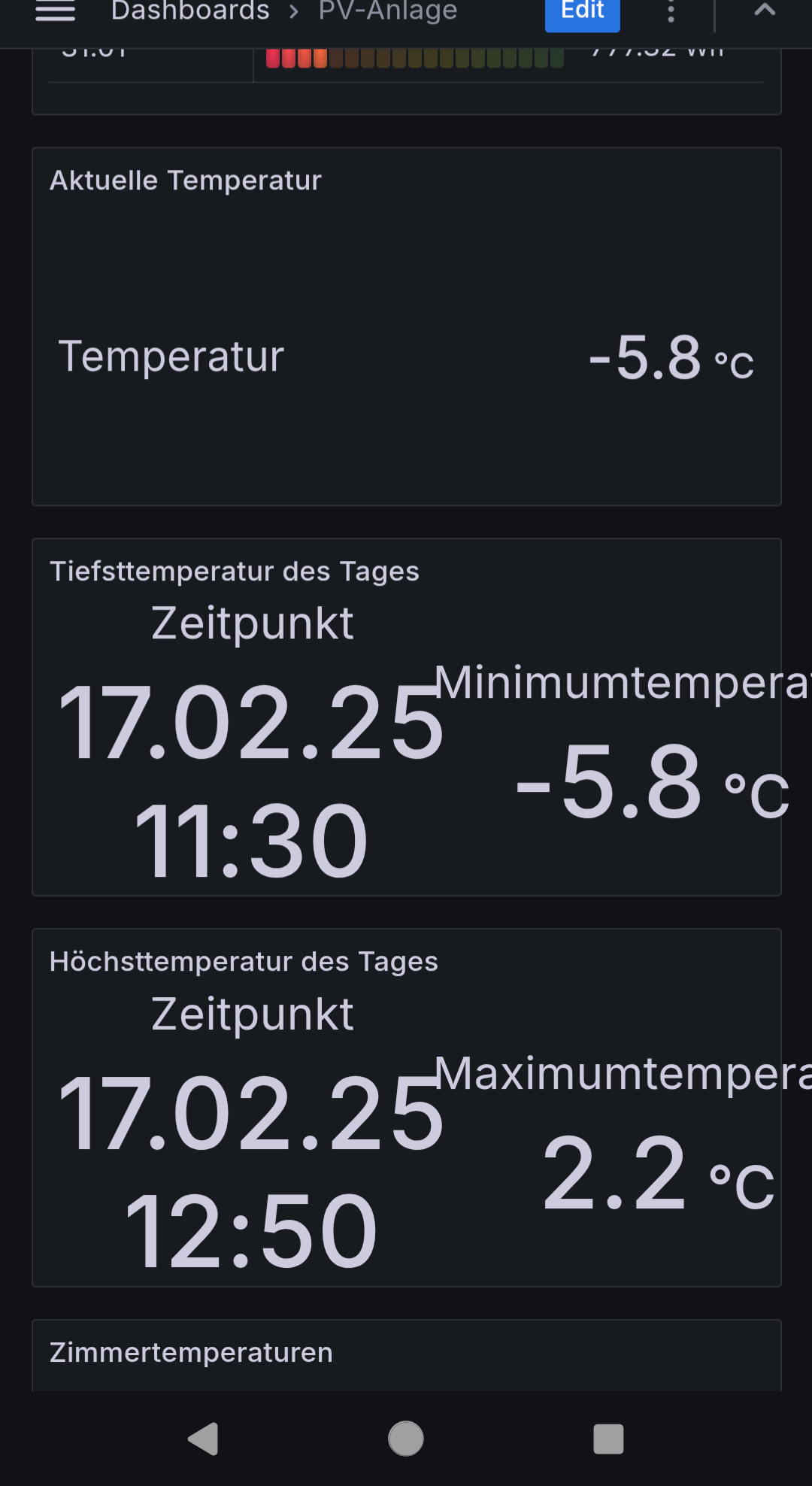Open the Aktuelle Temperatur panel title
Image resolution: width=812 pixels, height=1486 pixels.
pyautogui.click(x=186, y=180)
